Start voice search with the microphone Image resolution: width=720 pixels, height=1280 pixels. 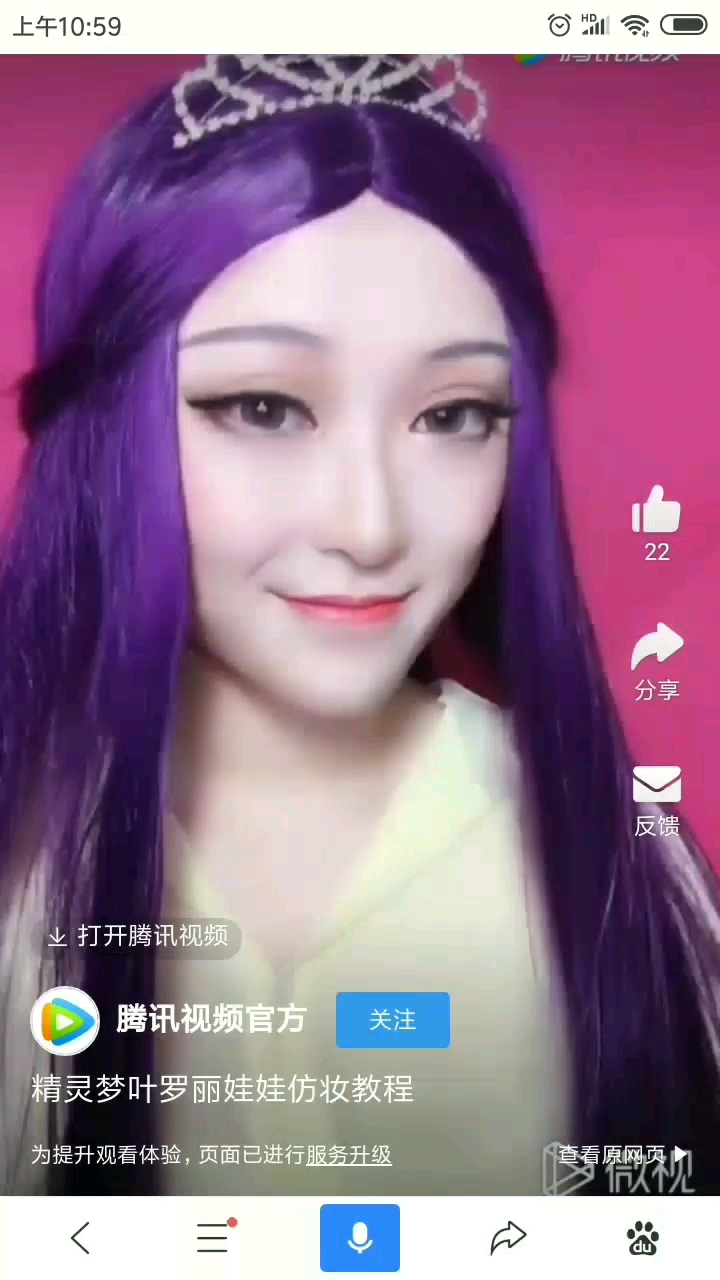coord(360,1238)
